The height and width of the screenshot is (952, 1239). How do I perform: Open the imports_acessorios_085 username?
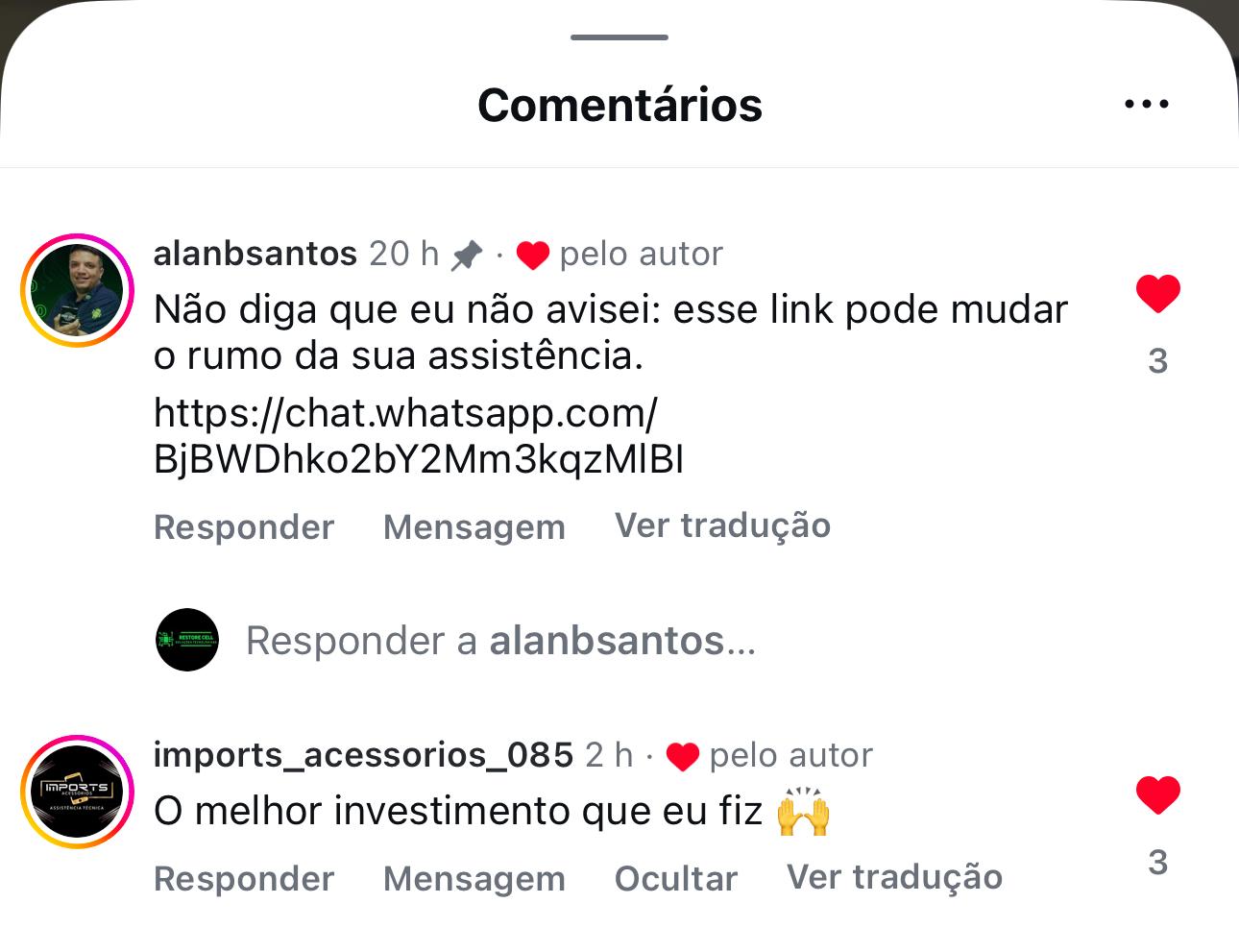(363, 755)
